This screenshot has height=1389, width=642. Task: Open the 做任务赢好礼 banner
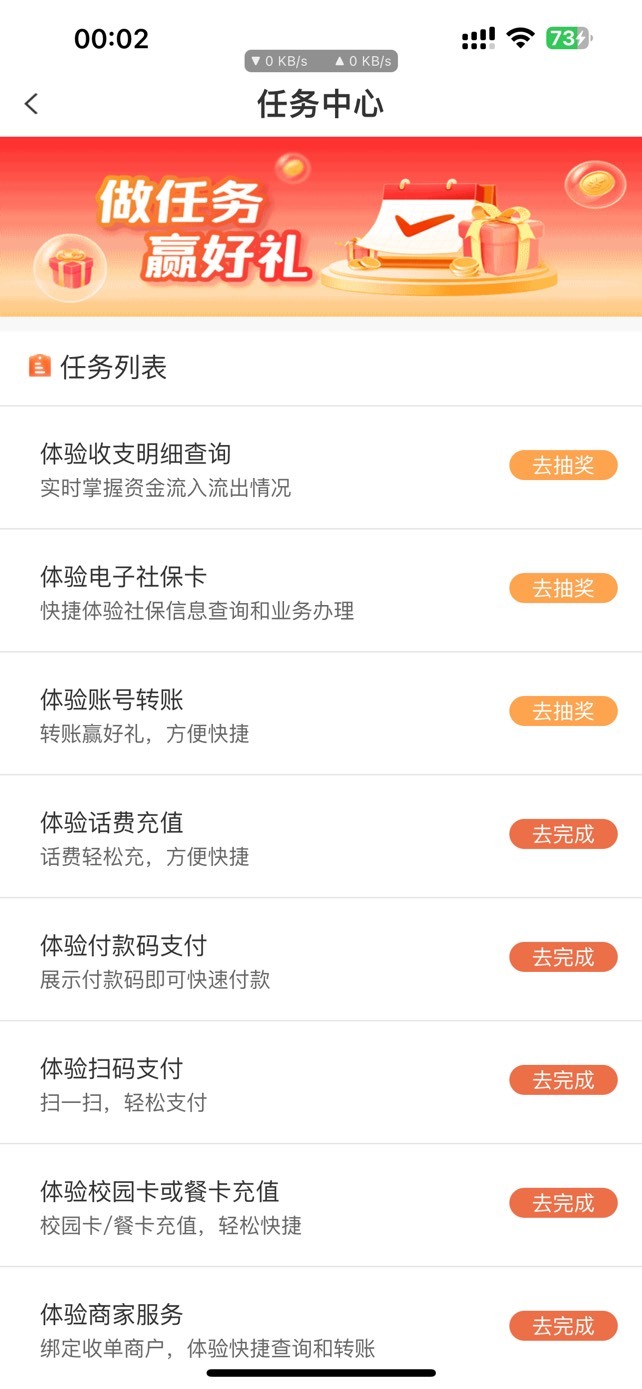click(x=320, y=227)
